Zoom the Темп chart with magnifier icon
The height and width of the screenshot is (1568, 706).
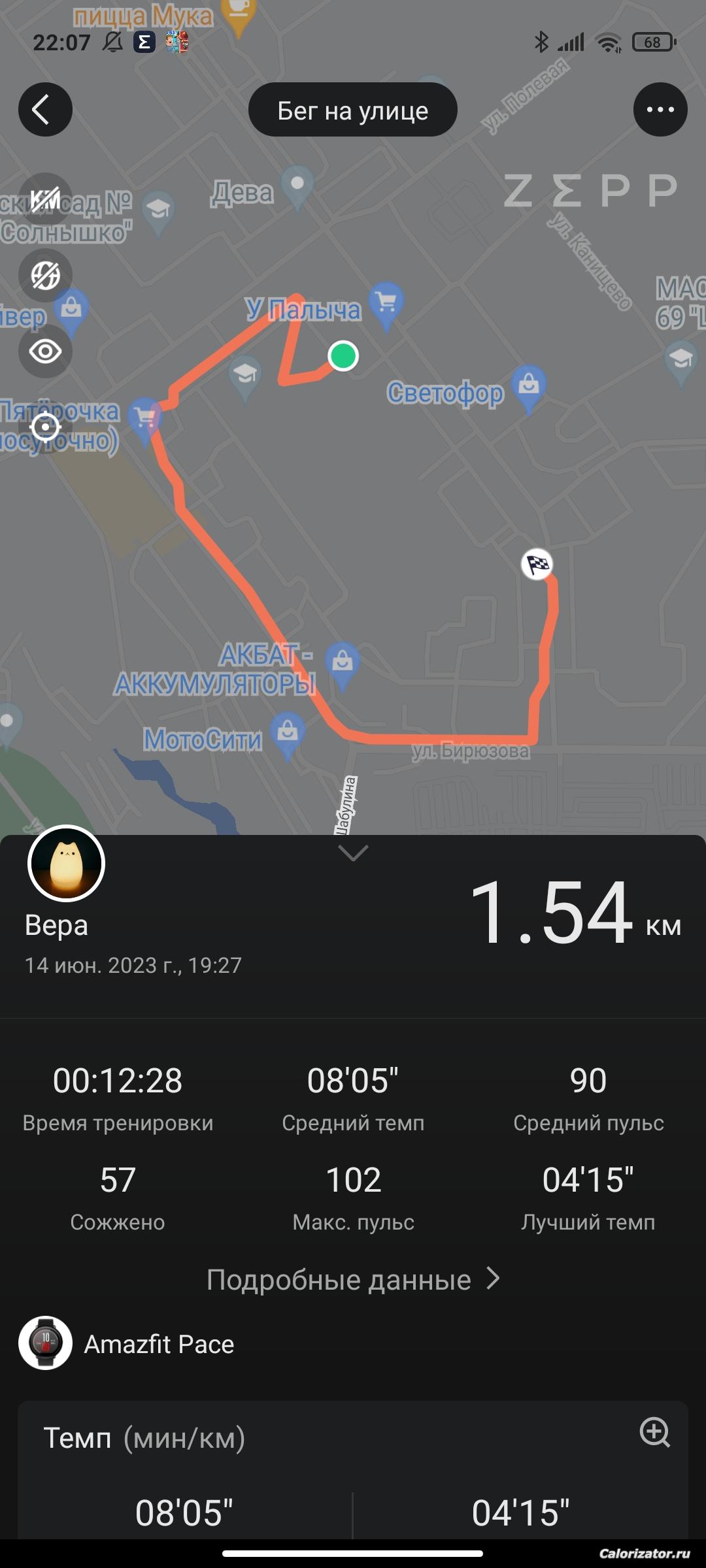tap(654, 1433)
